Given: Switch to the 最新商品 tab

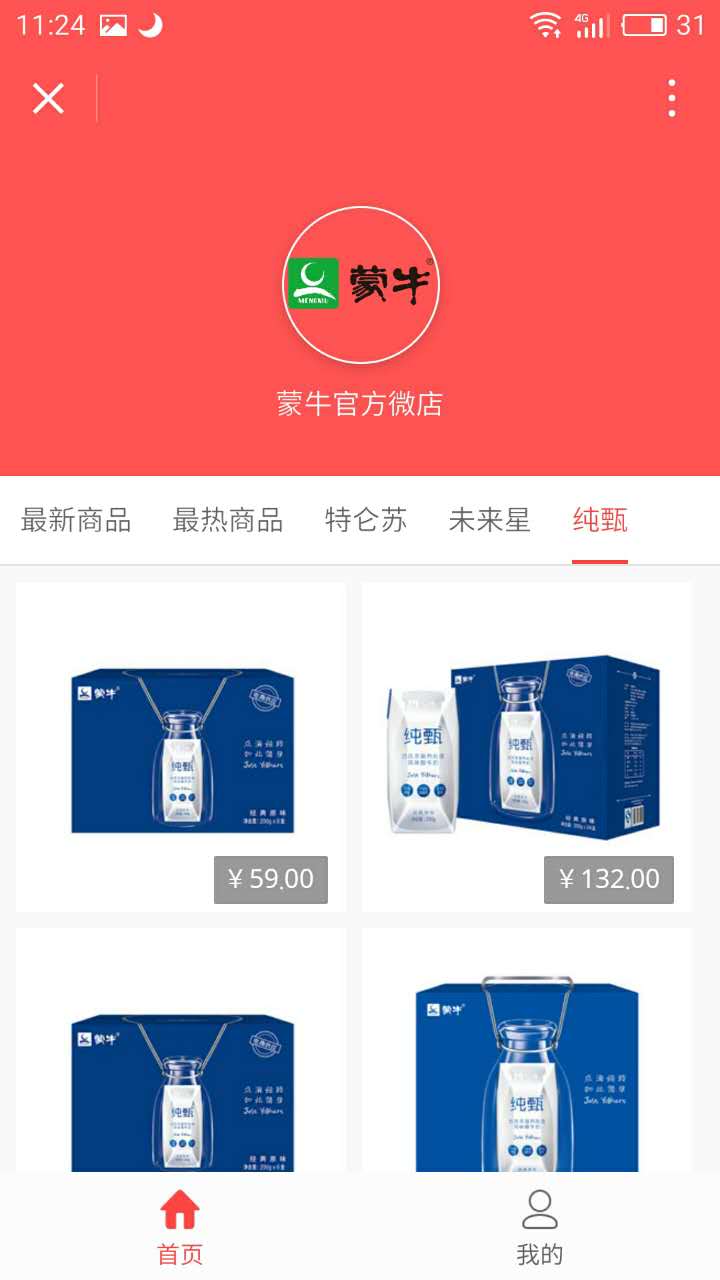Looking at the screenshot, I should 76,520.
